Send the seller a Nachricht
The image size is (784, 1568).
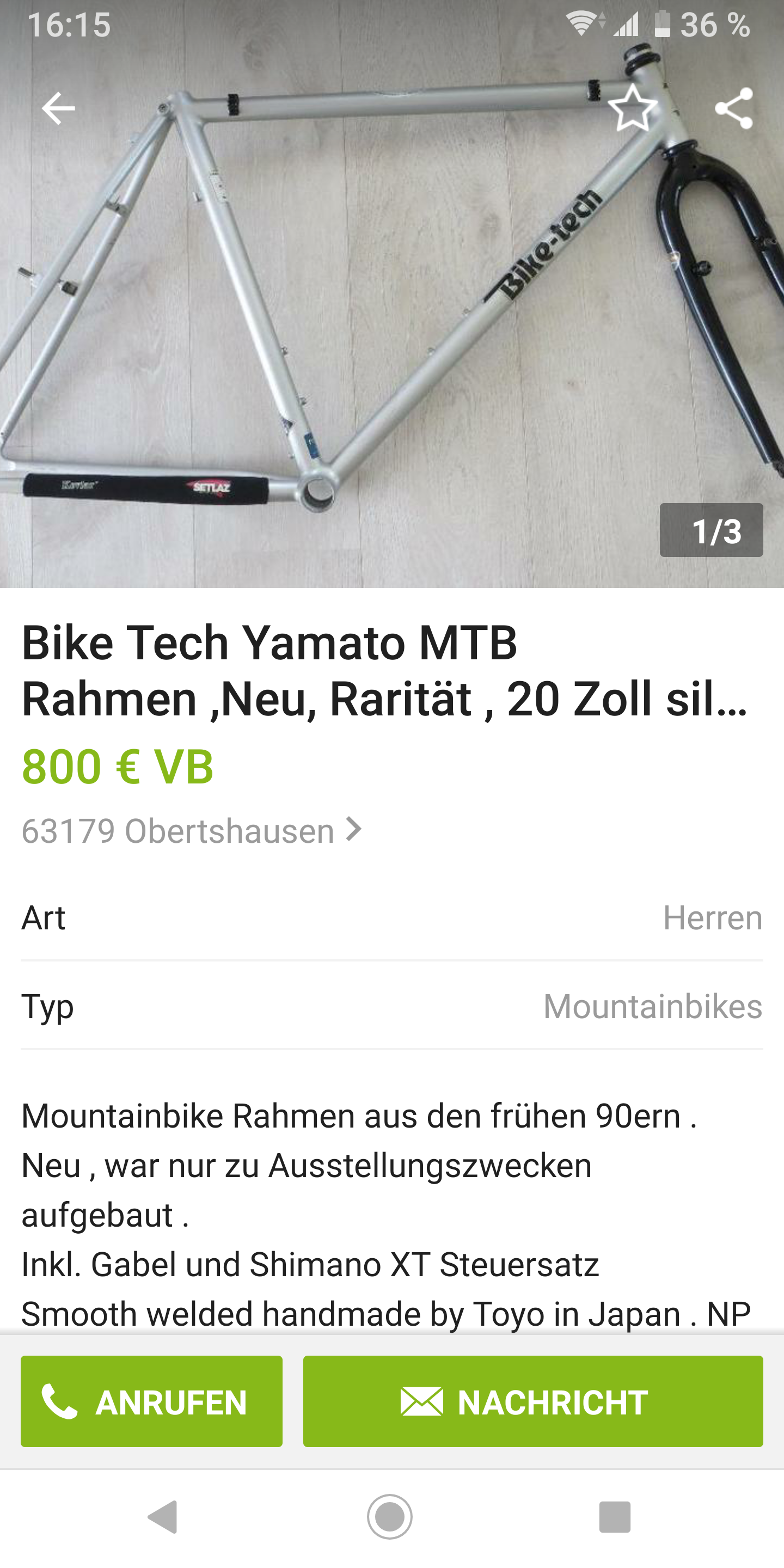pyautogui.click(x=532, y=1402)
